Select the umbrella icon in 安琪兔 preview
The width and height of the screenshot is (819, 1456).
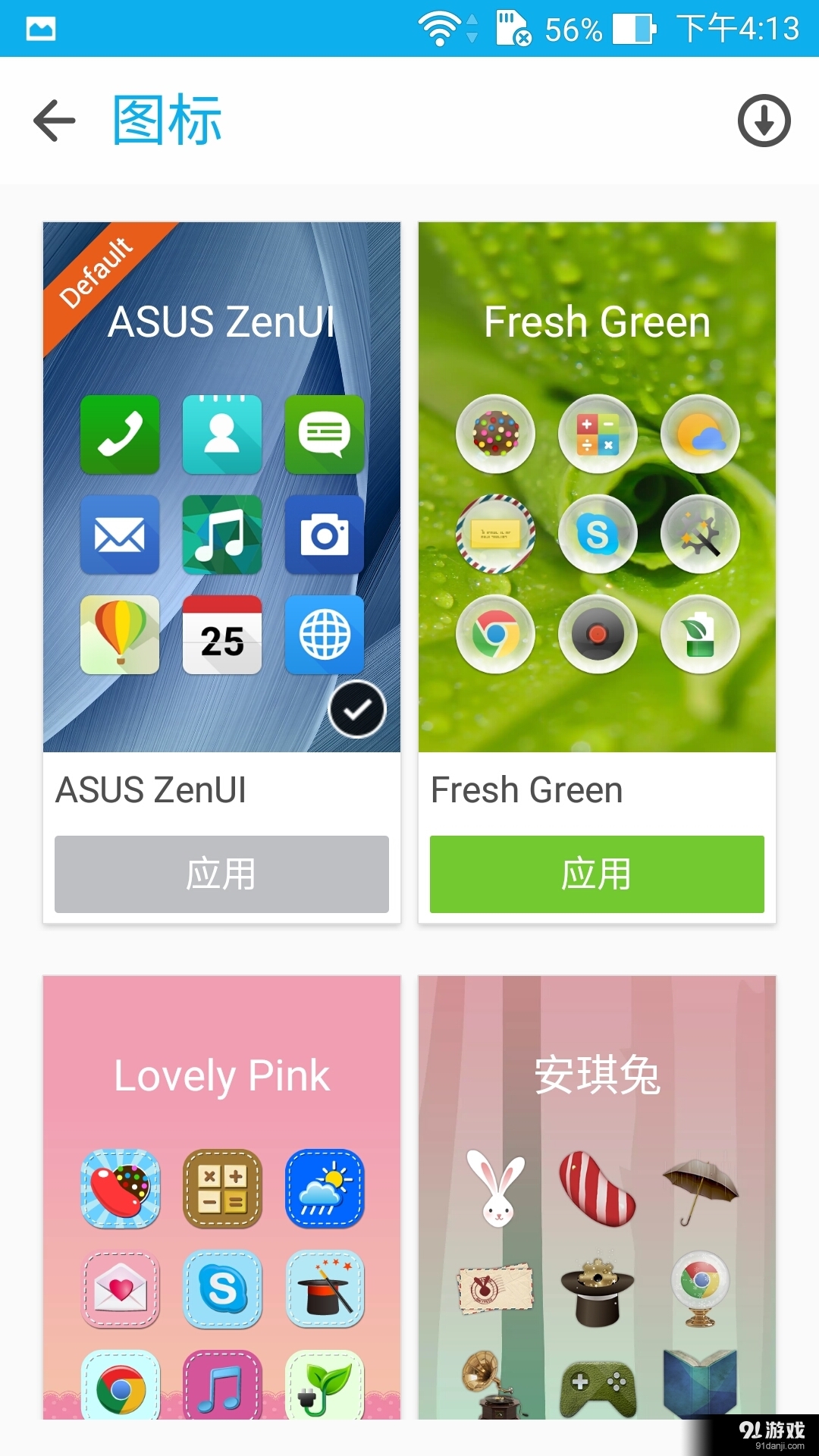698,1191
